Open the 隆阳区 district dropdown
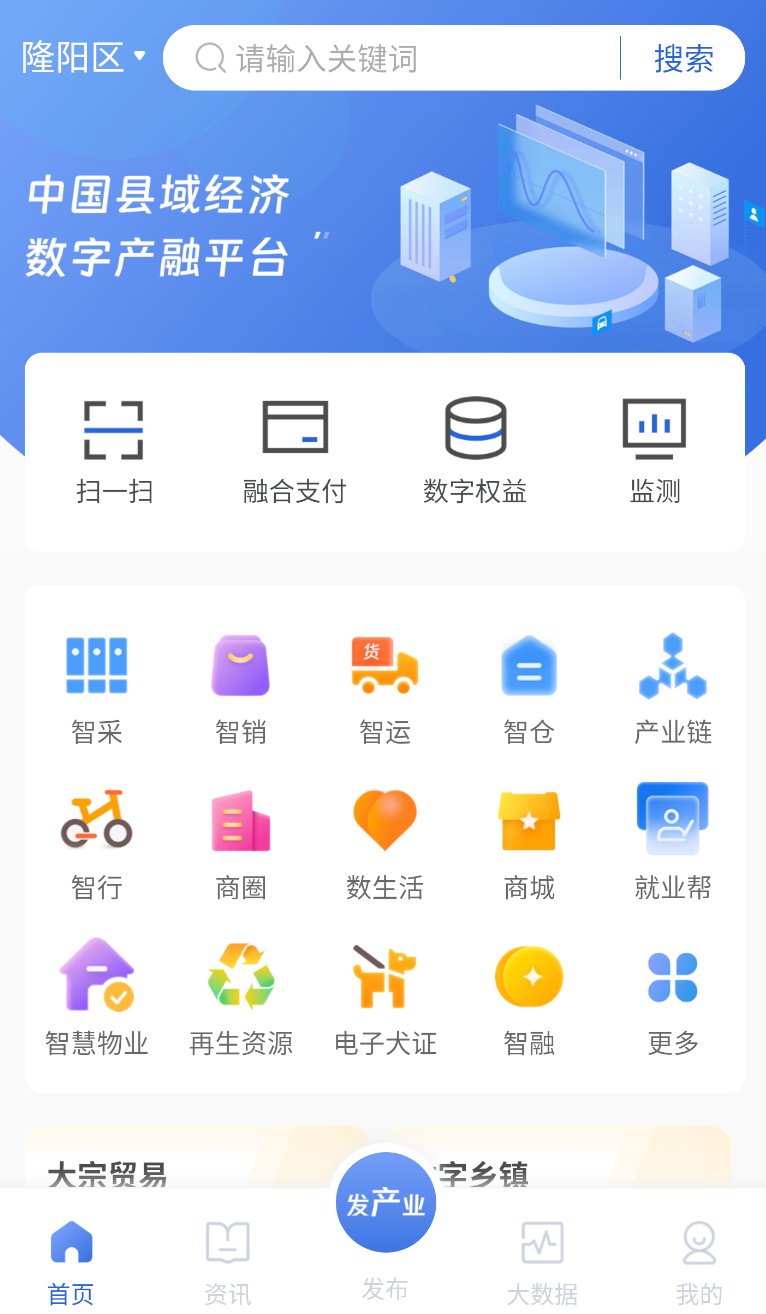Screen dimensions: 766x1314 [84, 58]
